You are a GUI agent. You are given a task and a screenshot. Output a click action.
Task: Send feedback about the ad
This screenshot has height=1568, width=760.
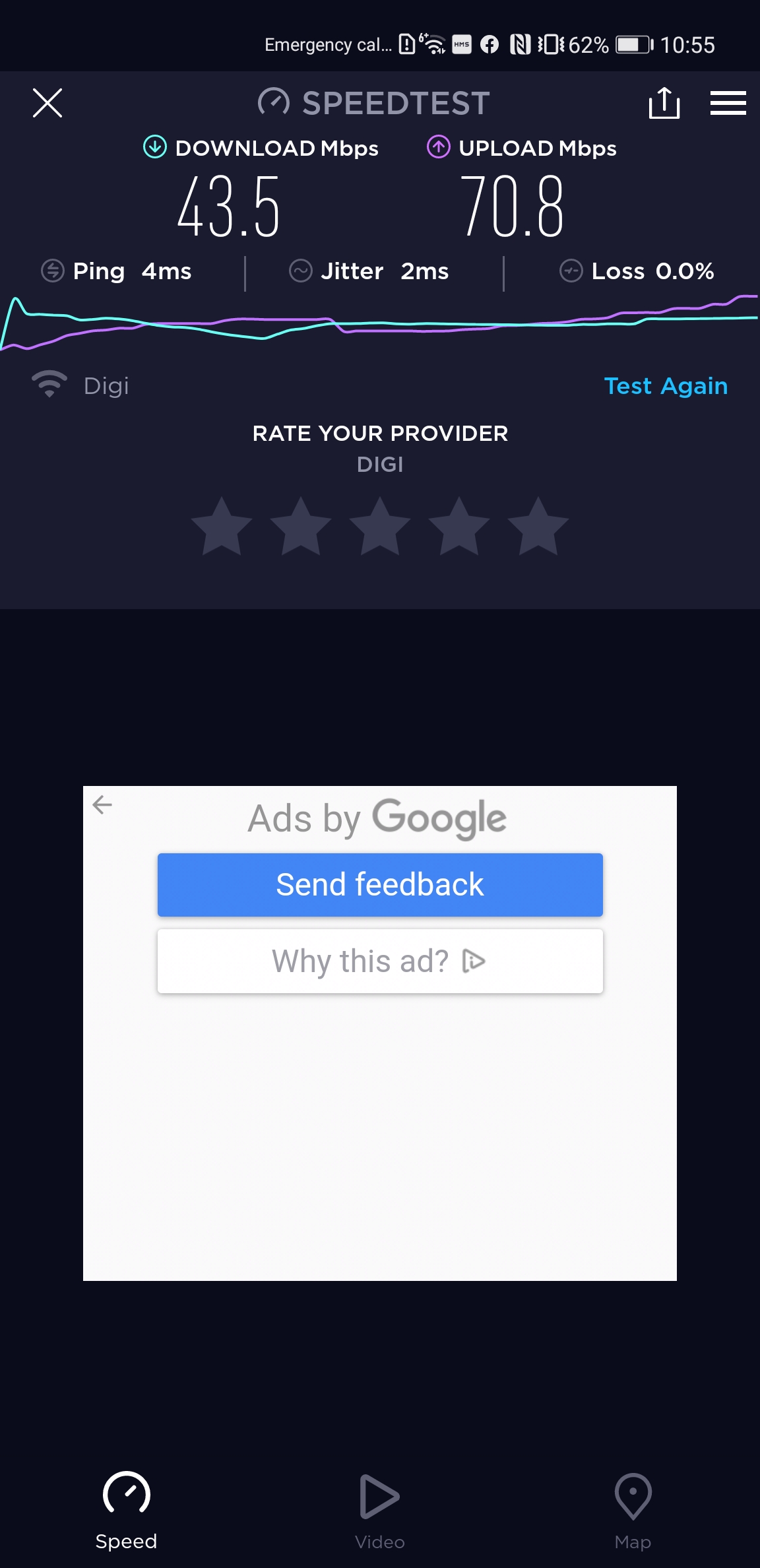point(380,885)
